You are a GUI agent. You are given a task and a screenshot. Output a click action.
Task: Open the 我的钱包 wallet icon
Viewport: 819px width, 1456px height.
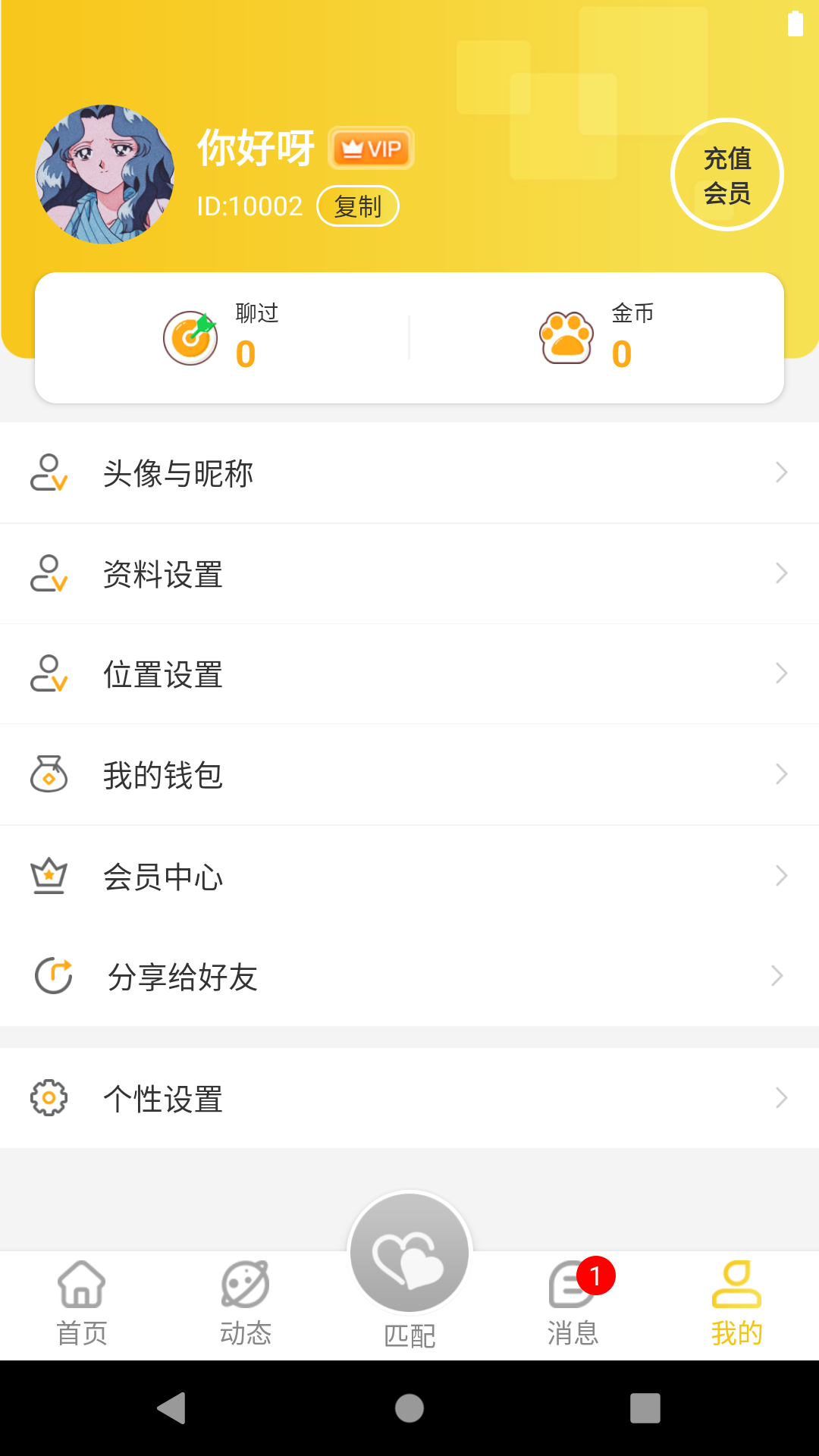49,774
